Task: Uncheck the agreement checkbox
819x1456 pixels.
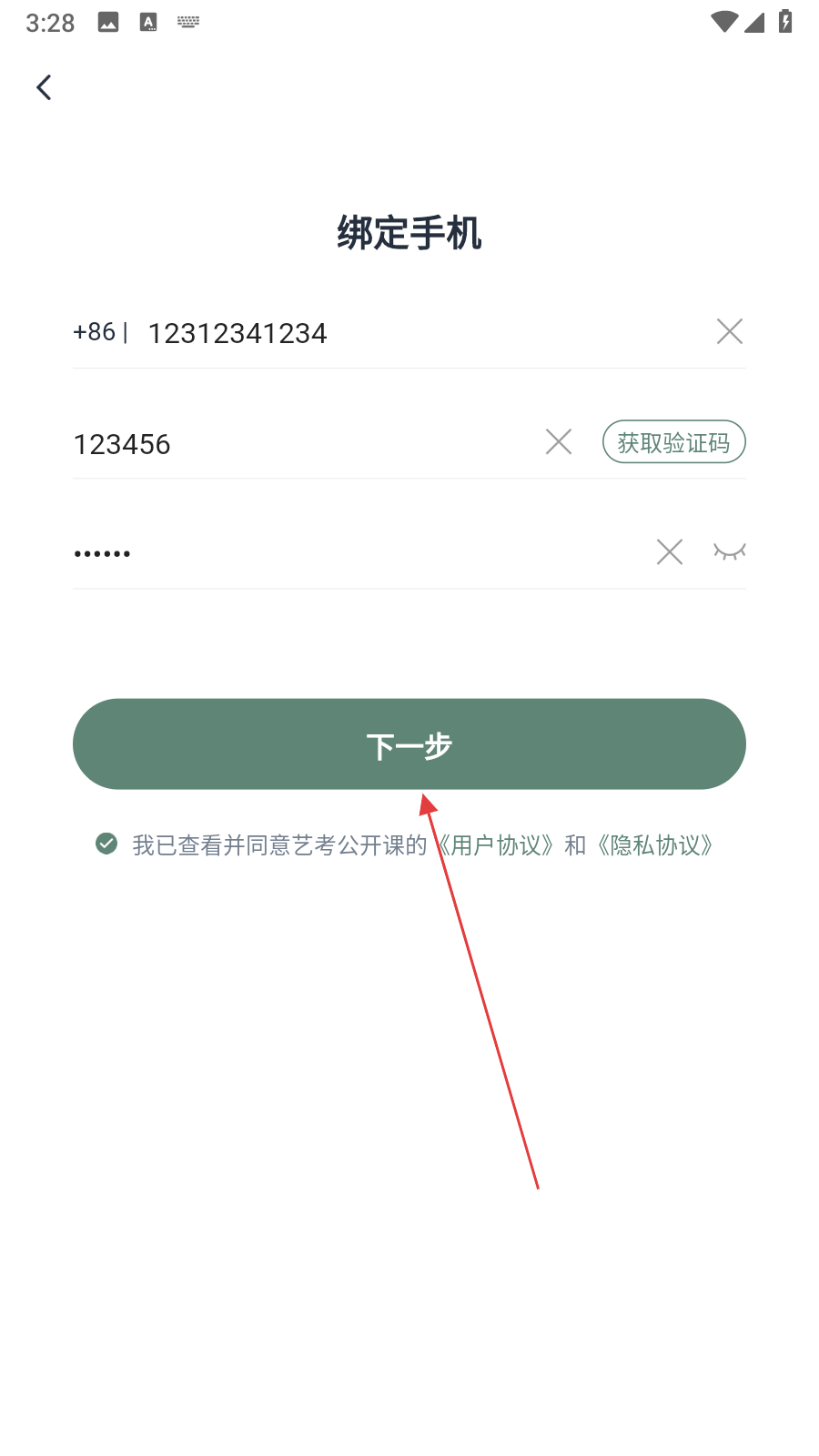Action: pyautogui.click(x=106, y=844)
